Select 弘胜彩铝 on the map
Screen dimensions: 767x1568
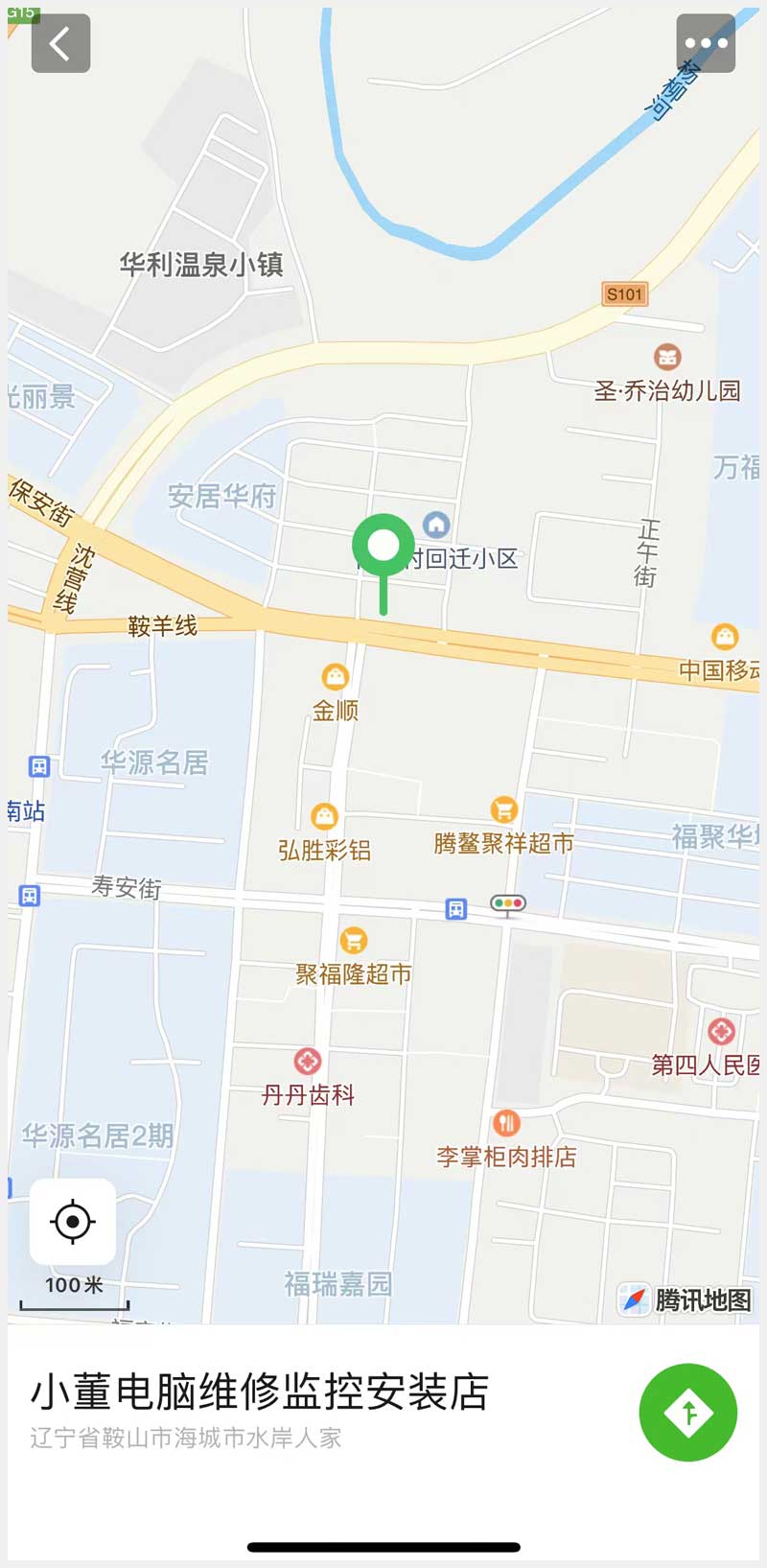324,817
